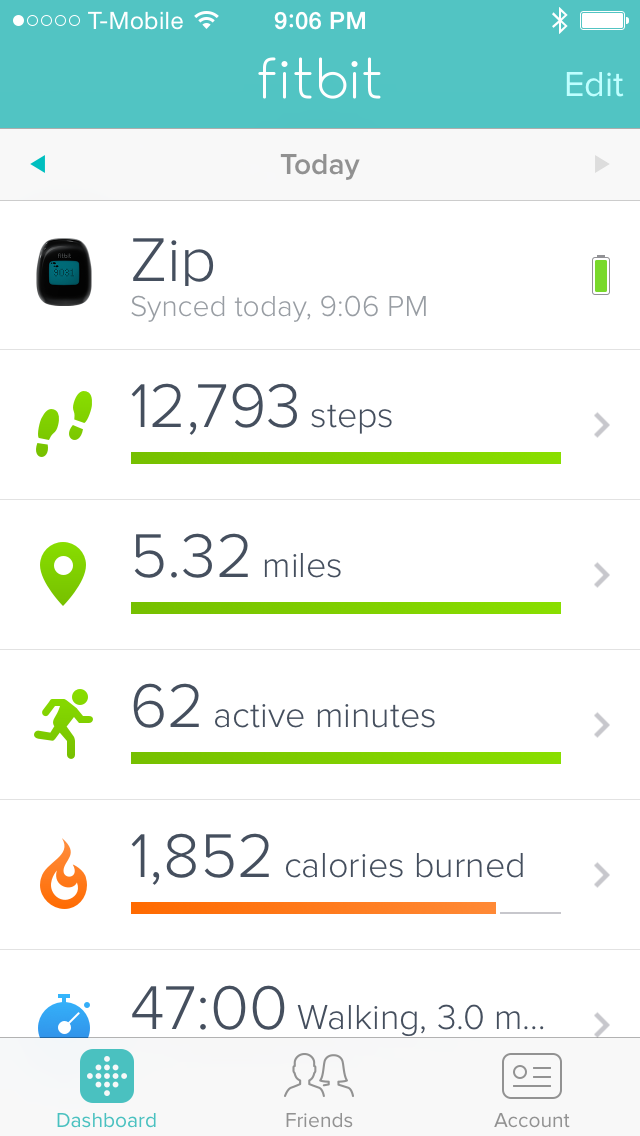Go to the previous day
Image resolution: width=640 pixels, height=1136 pixels.
coord(38,164)
